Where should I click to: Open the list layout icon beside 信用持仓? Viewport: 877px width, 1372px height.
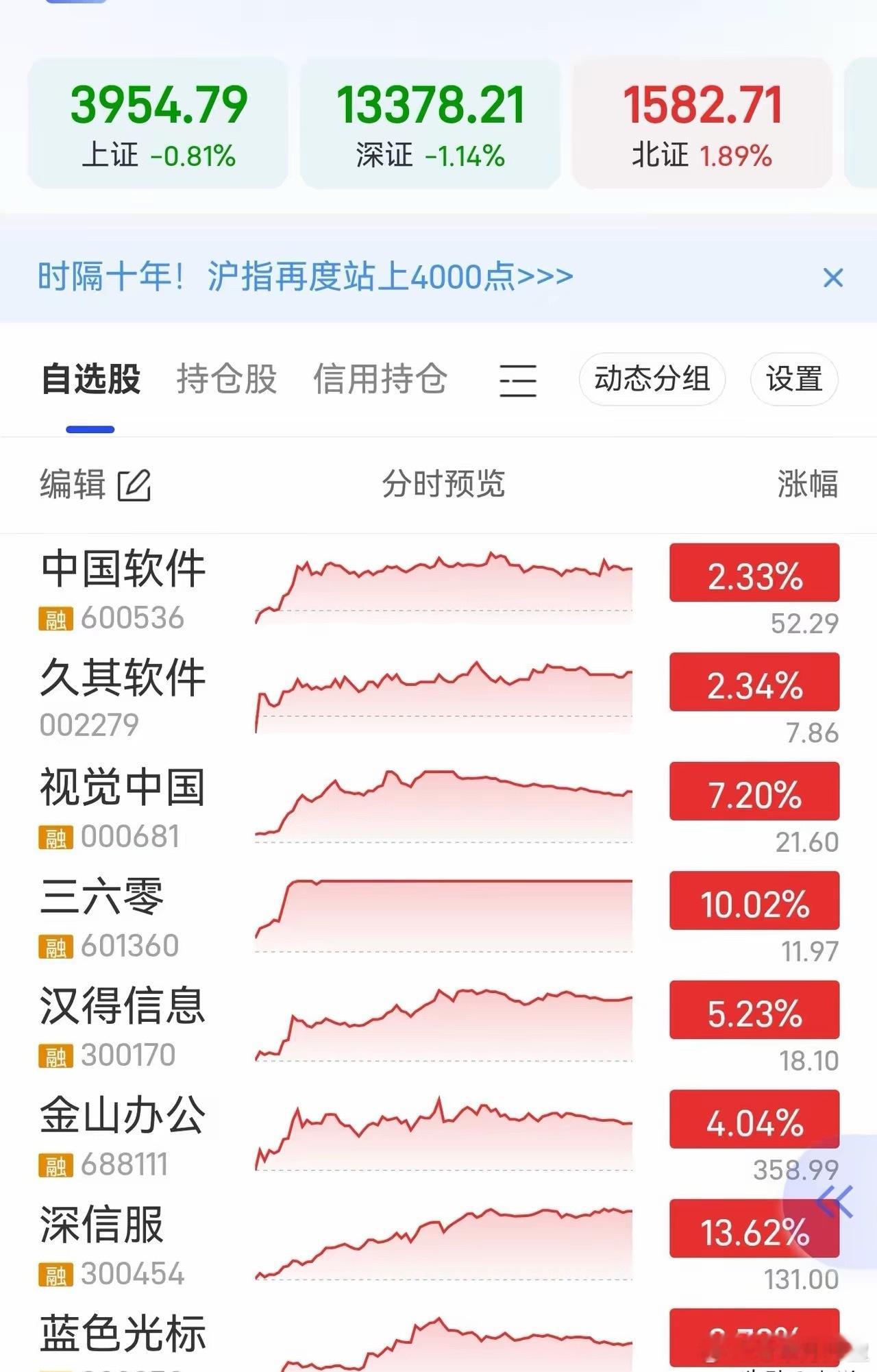519,381
